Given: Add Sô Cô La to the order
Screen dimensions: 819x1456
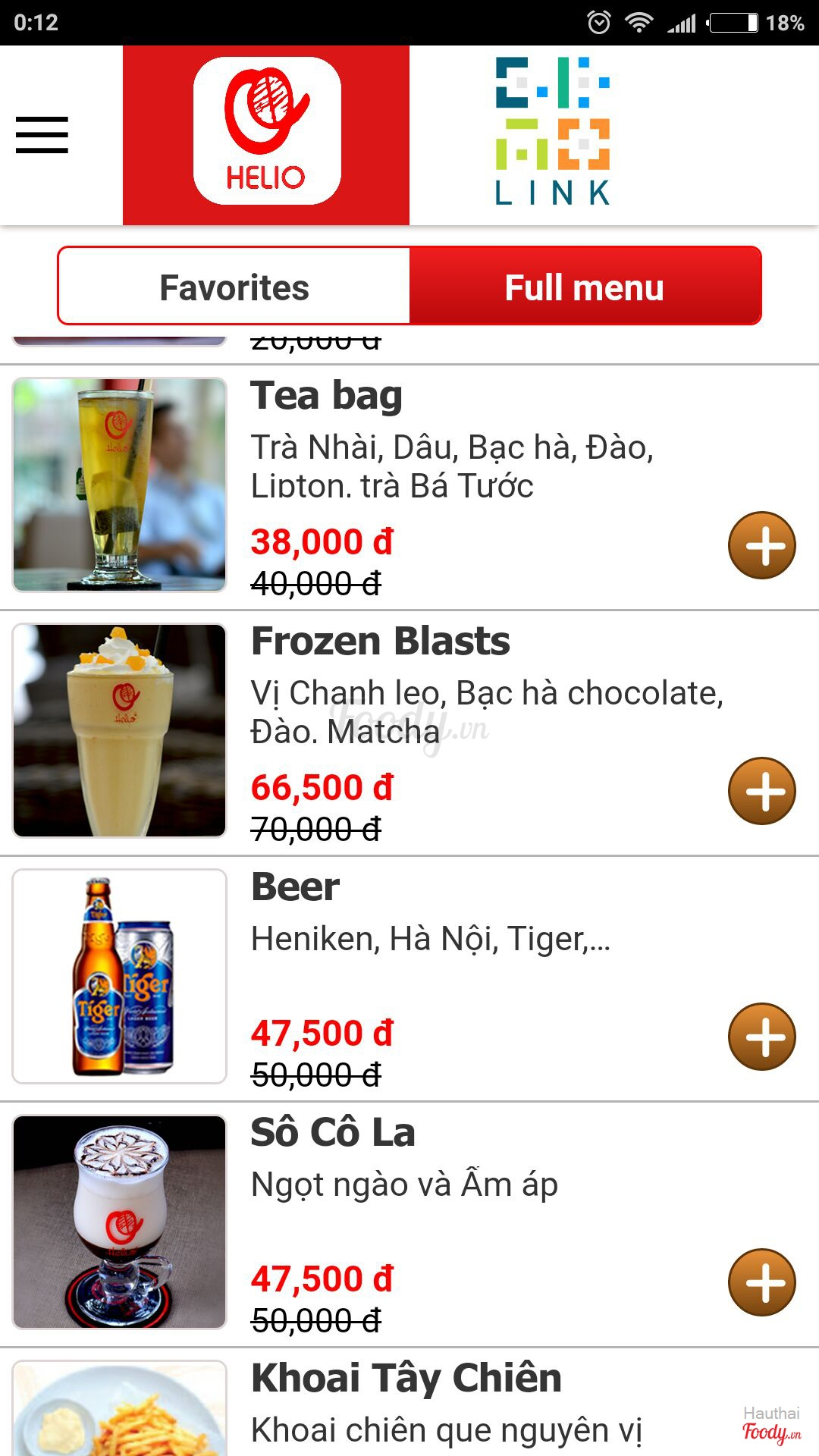Looking at the screenshot, I should pyautogui.click(x=761, y=1282).
